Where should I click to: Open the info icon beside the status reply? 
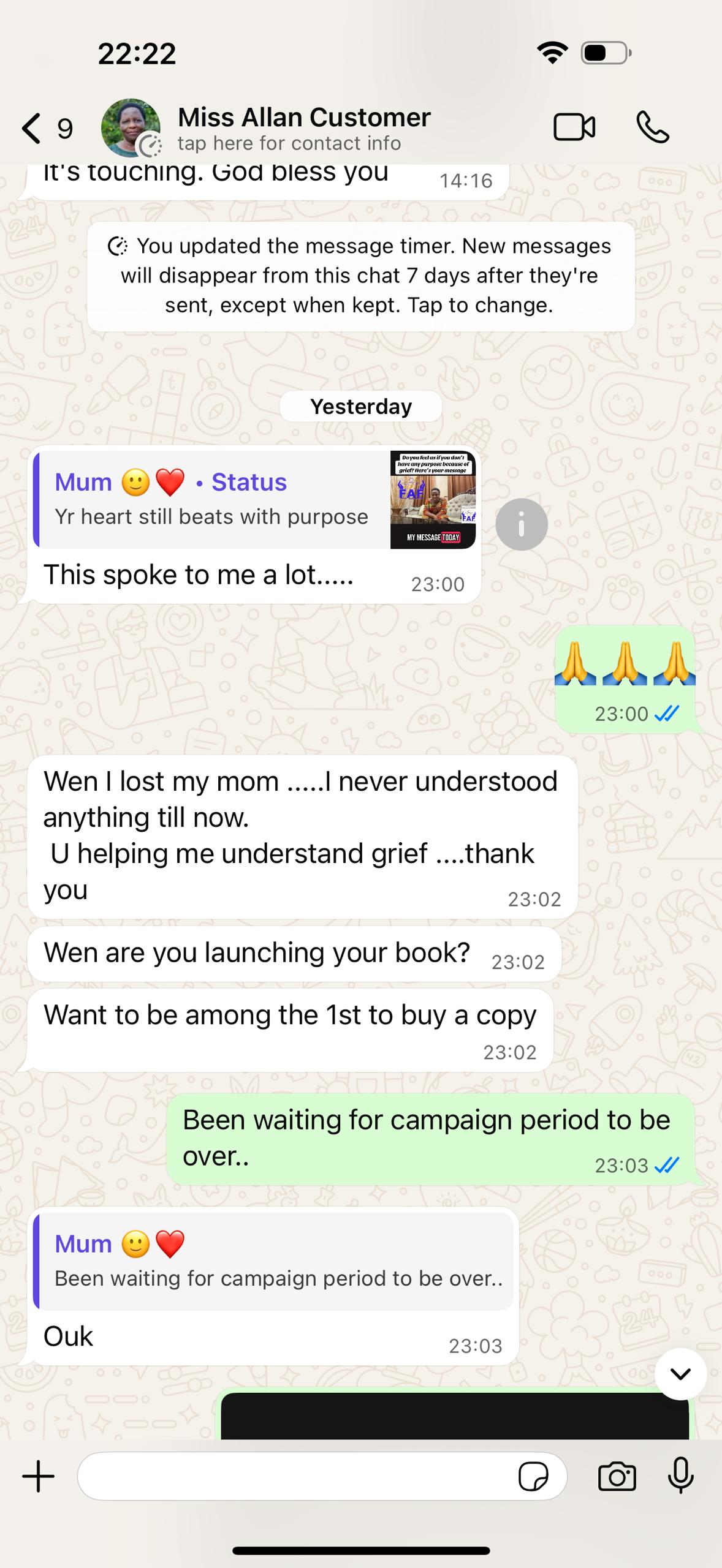[x=521, y=525]
